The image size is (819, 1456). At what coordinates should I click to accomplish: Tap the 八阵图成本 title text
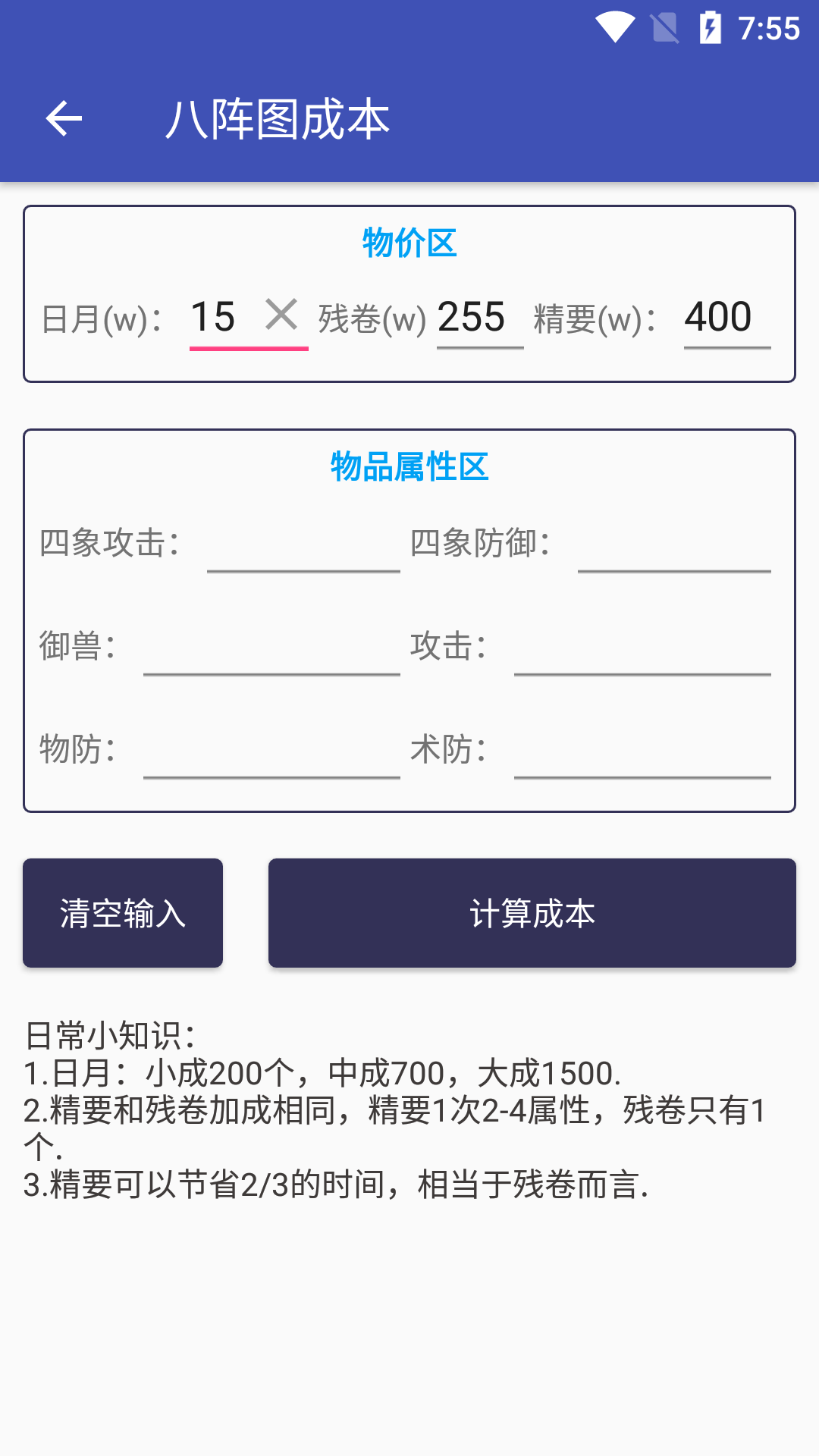coord(278,118)
